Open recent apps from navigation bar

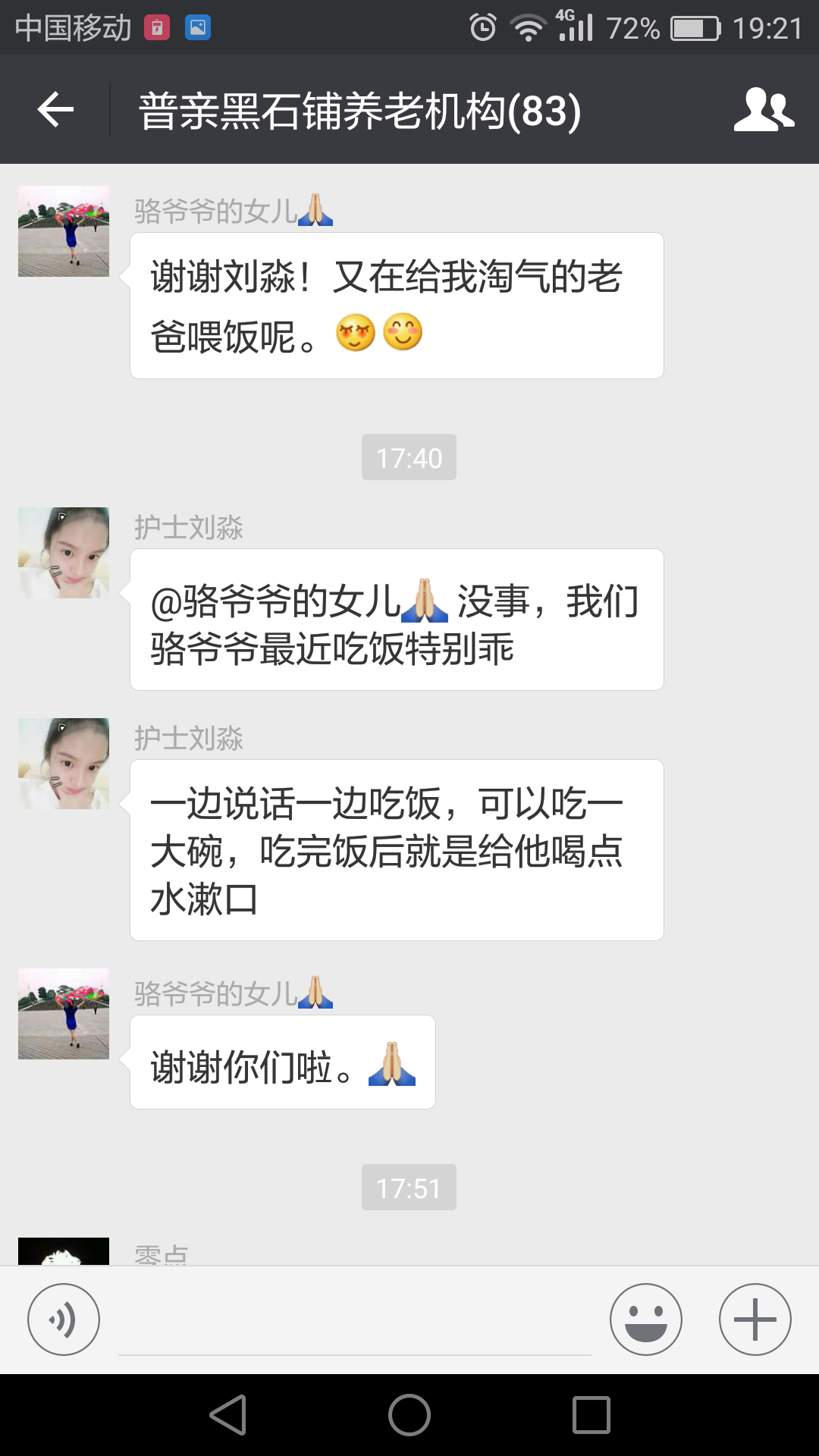(x=591, y=1415)
